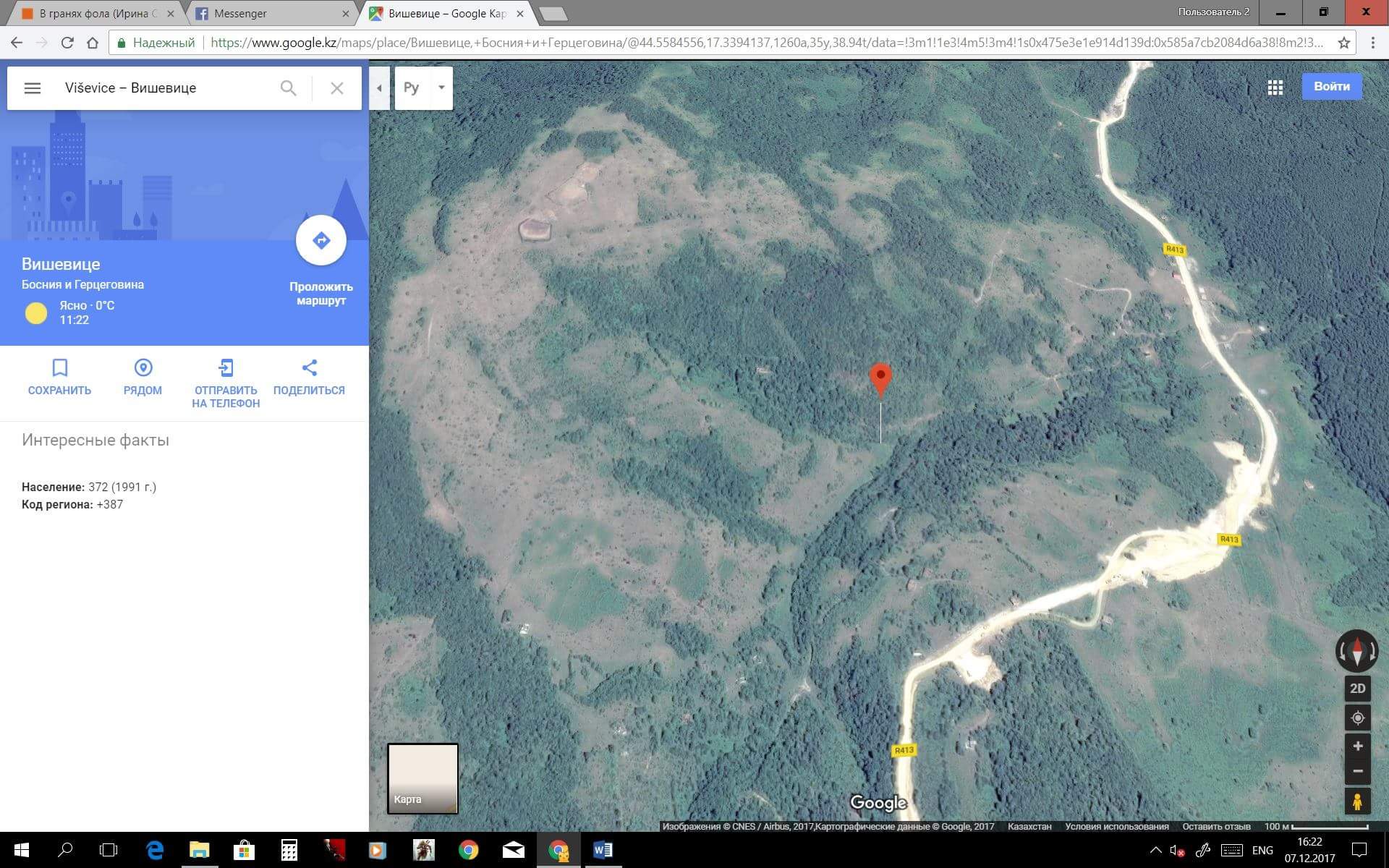Image resolution: width=1389 pixels, height=868 pixels.
Task: Tap Проложить маршрут directions button
Action: click(320, 241)
